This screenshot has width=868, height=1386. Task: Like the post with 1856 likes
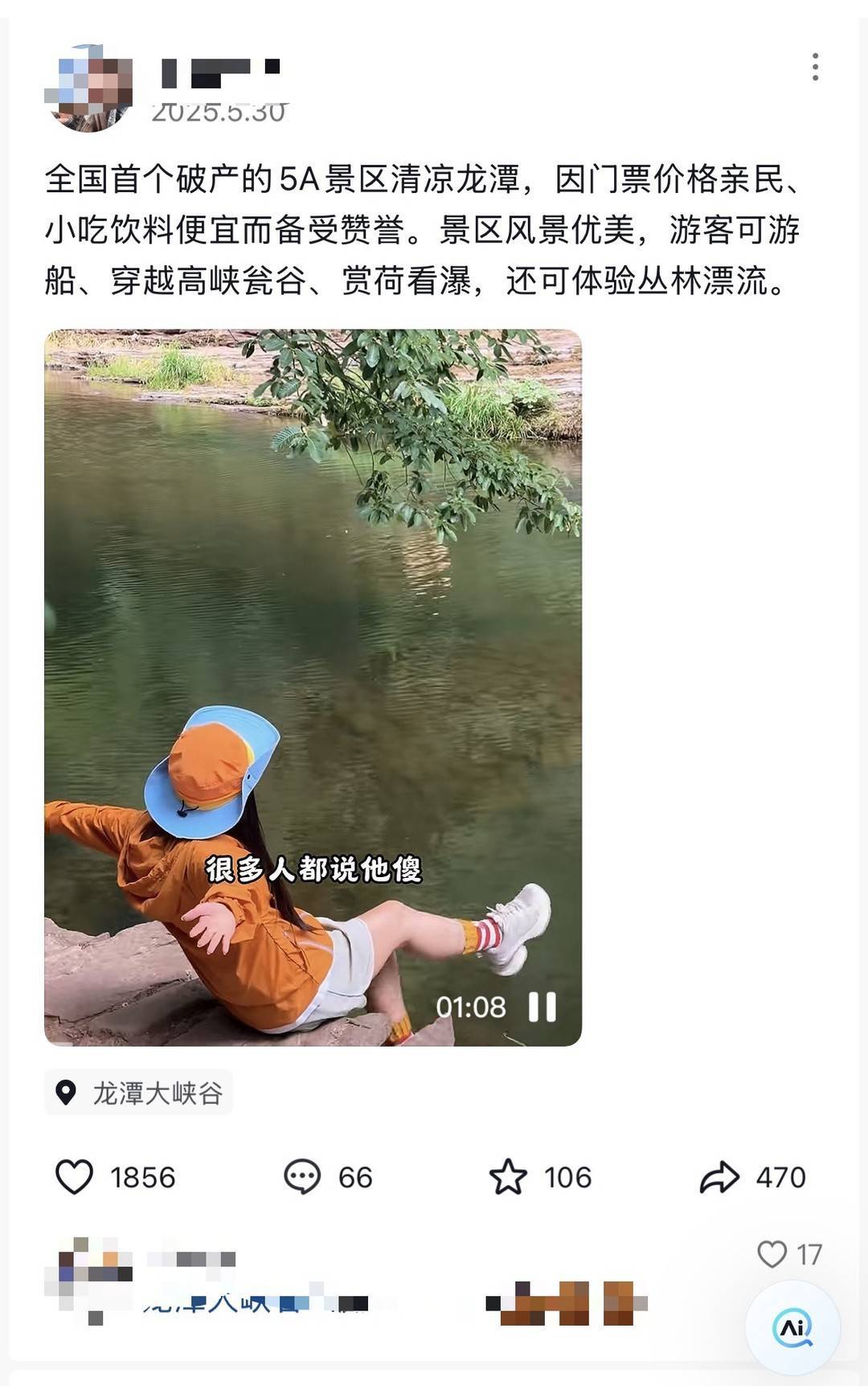(x=74, y=1177)
